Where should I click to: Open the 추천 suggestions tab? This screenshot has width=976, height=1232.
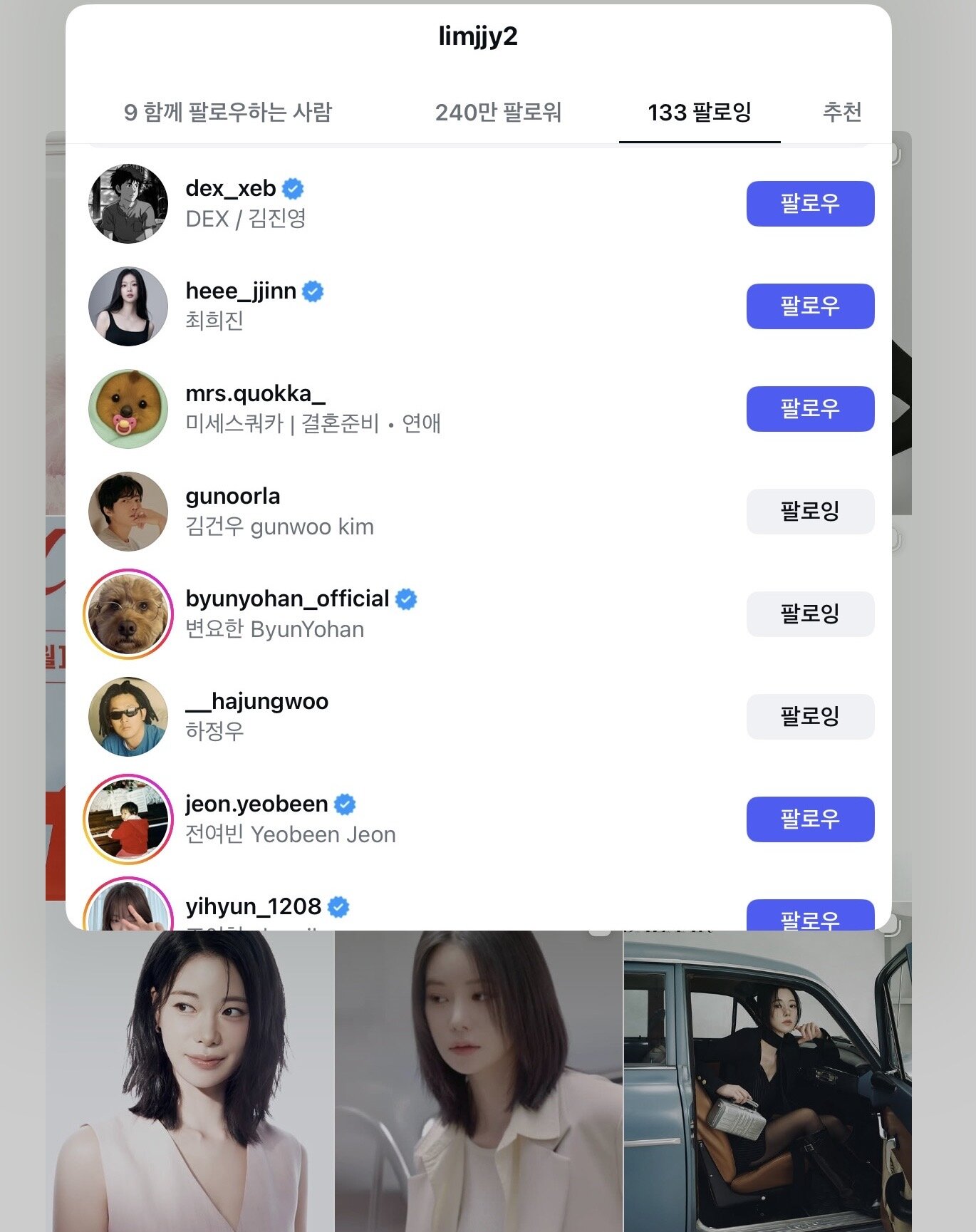tap(842, 112)
